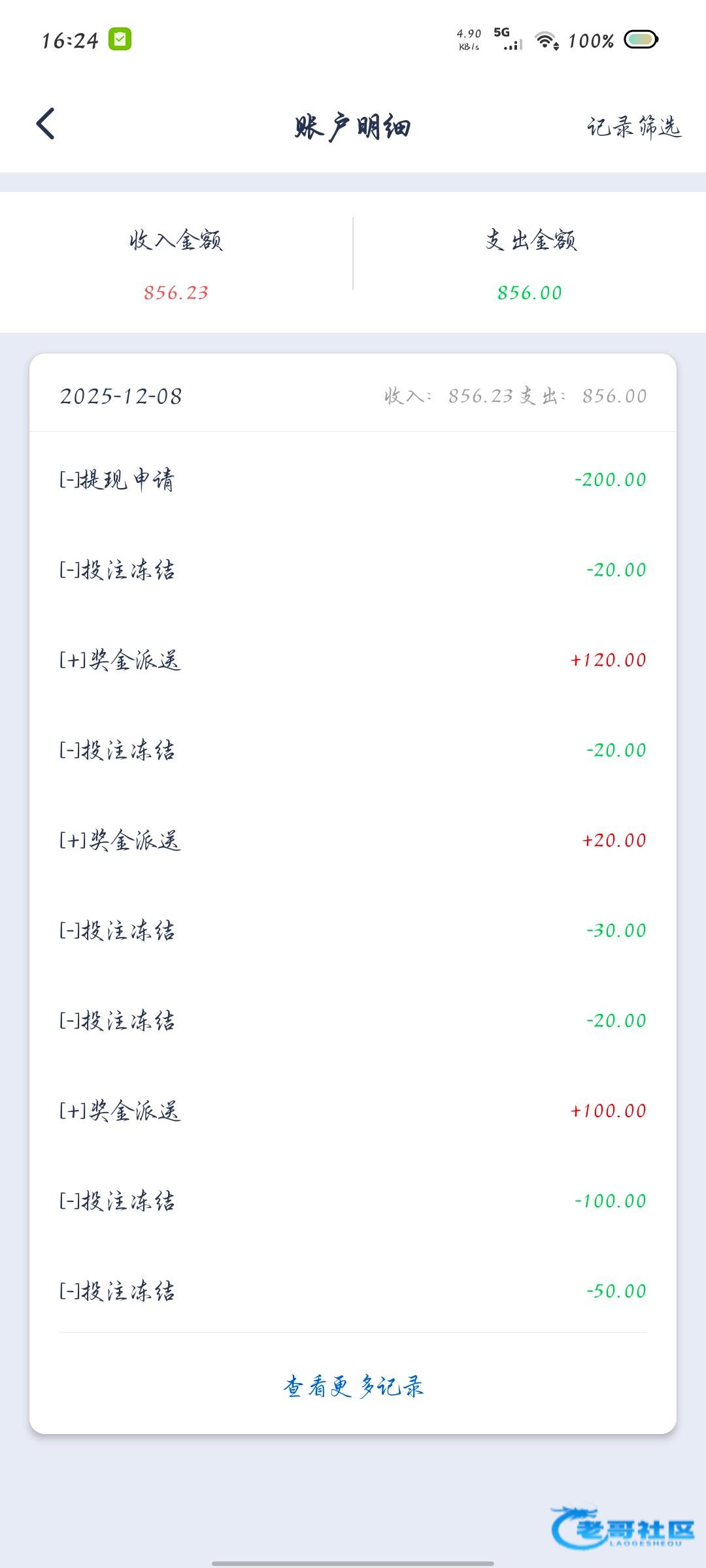Open 记录筛选 record filter

[633, 126]
